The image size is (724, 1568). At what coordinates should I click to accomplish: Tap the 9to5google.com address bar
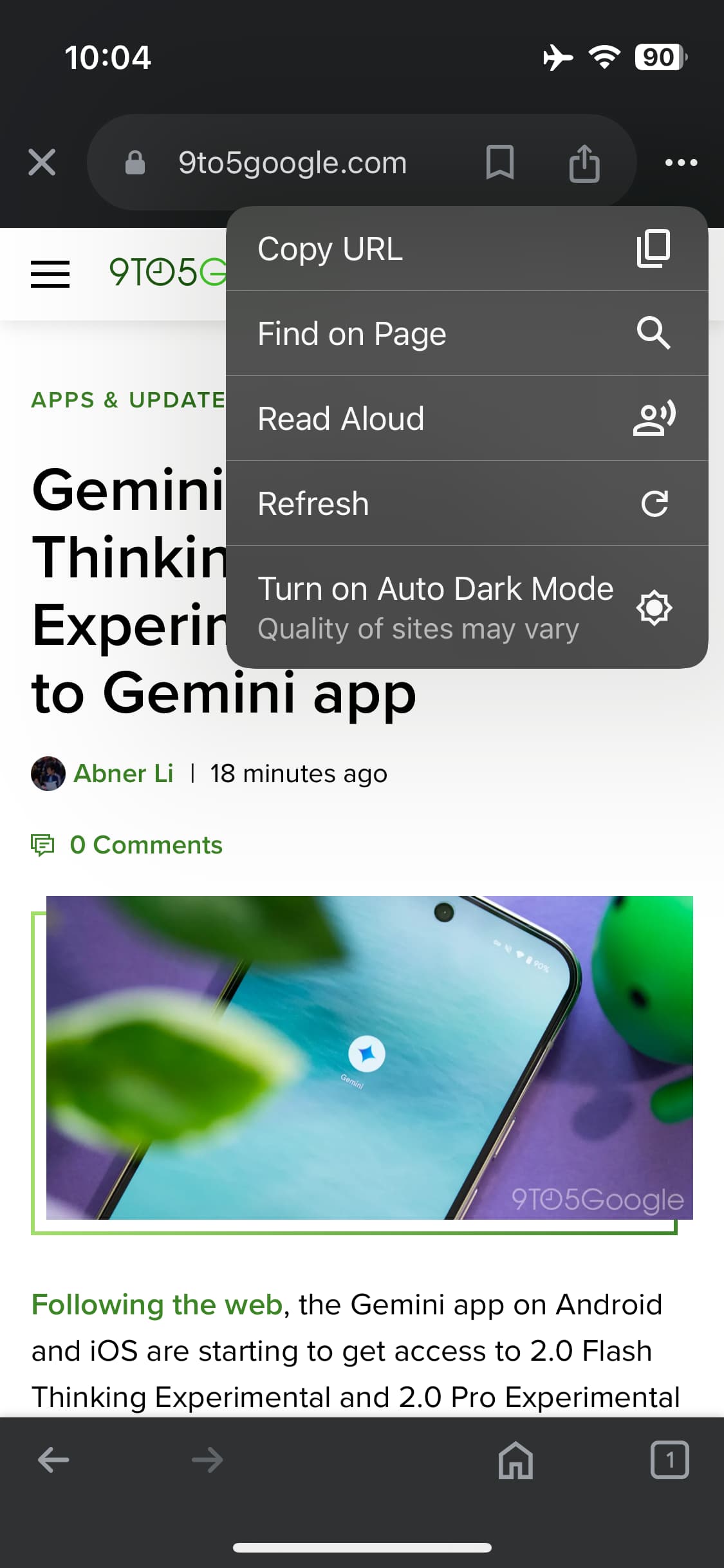[x=292, y=163]
